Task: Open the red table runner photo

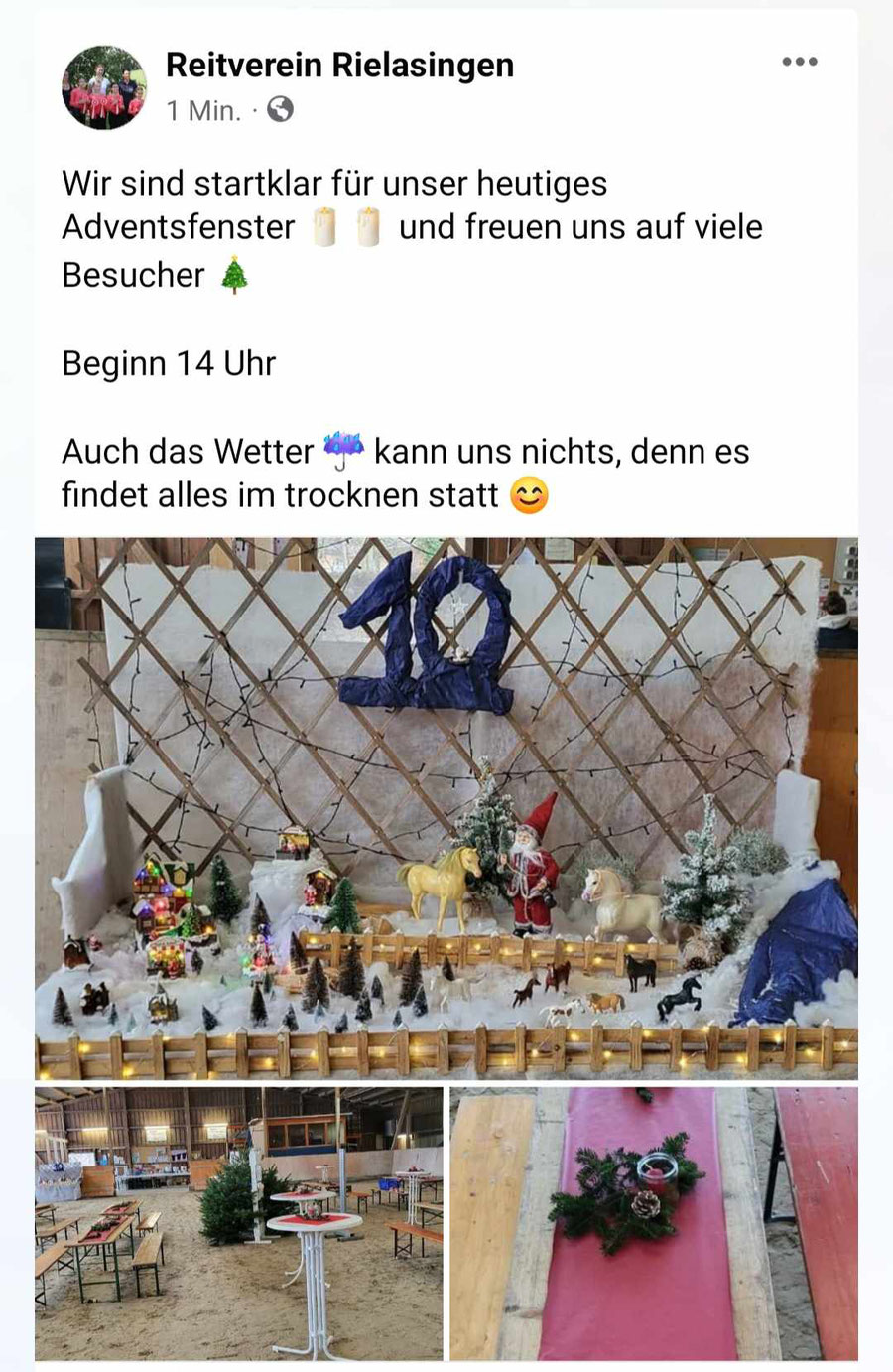Action: (x=653, y=1223)
